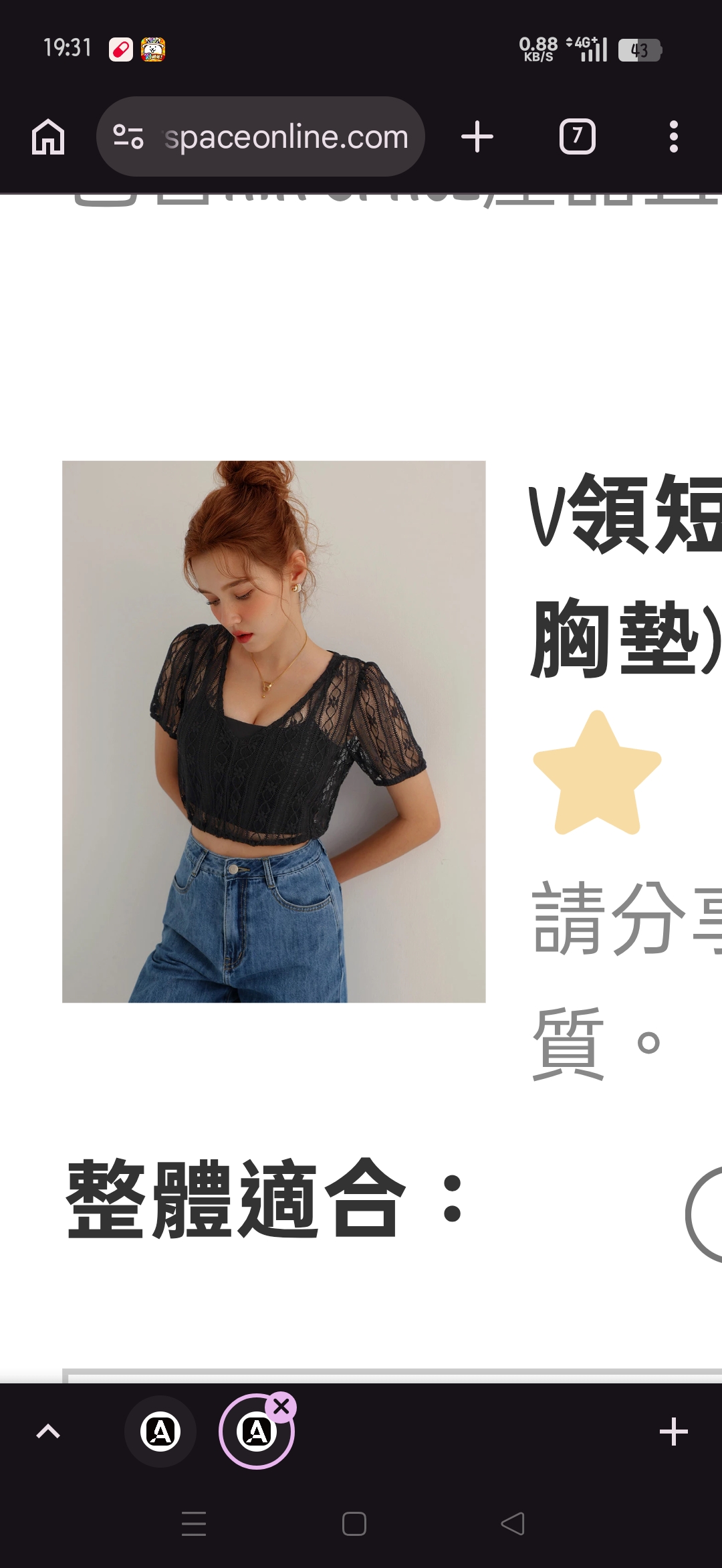Open a new browser tab

click(x=477, y=137)
